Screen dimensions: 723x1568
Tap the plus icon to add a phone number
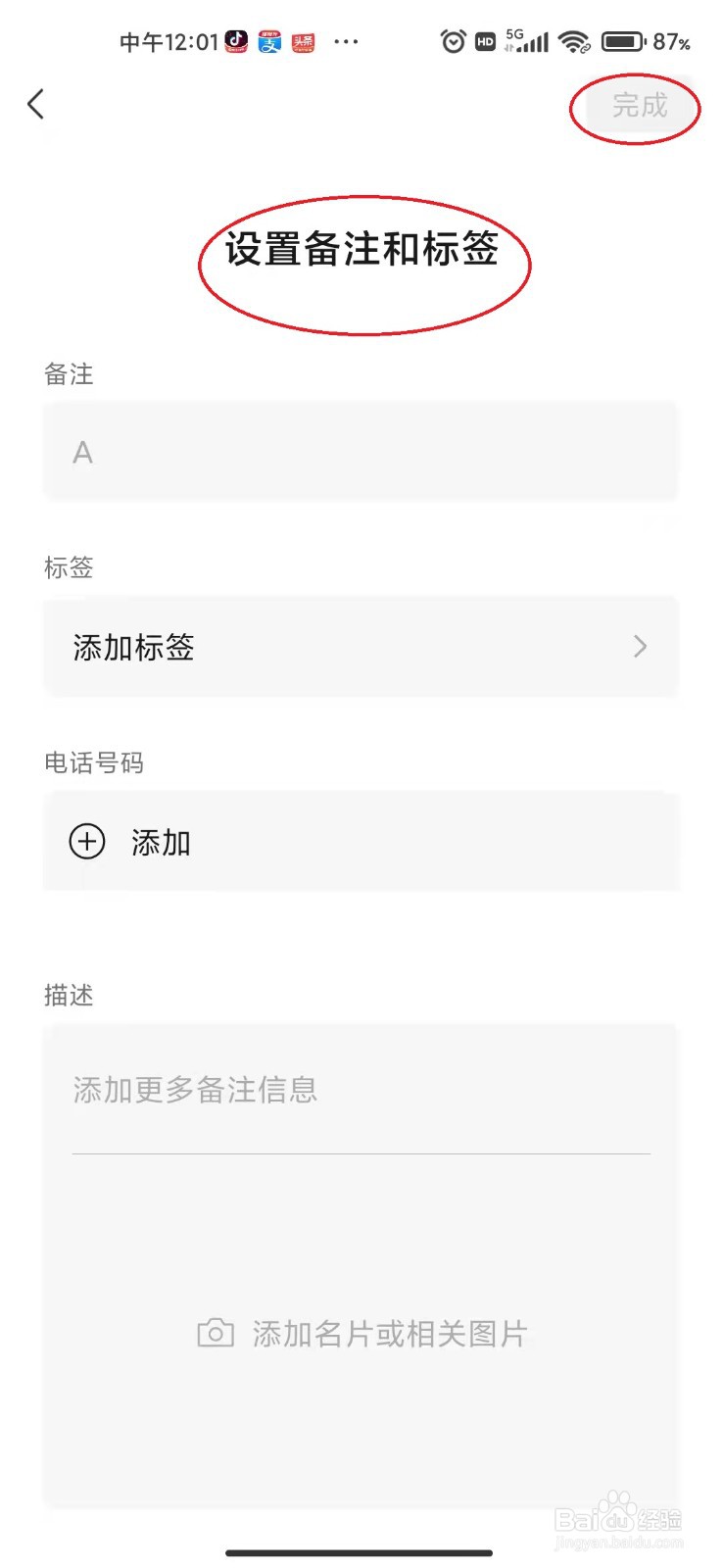(x=87, y=842)
